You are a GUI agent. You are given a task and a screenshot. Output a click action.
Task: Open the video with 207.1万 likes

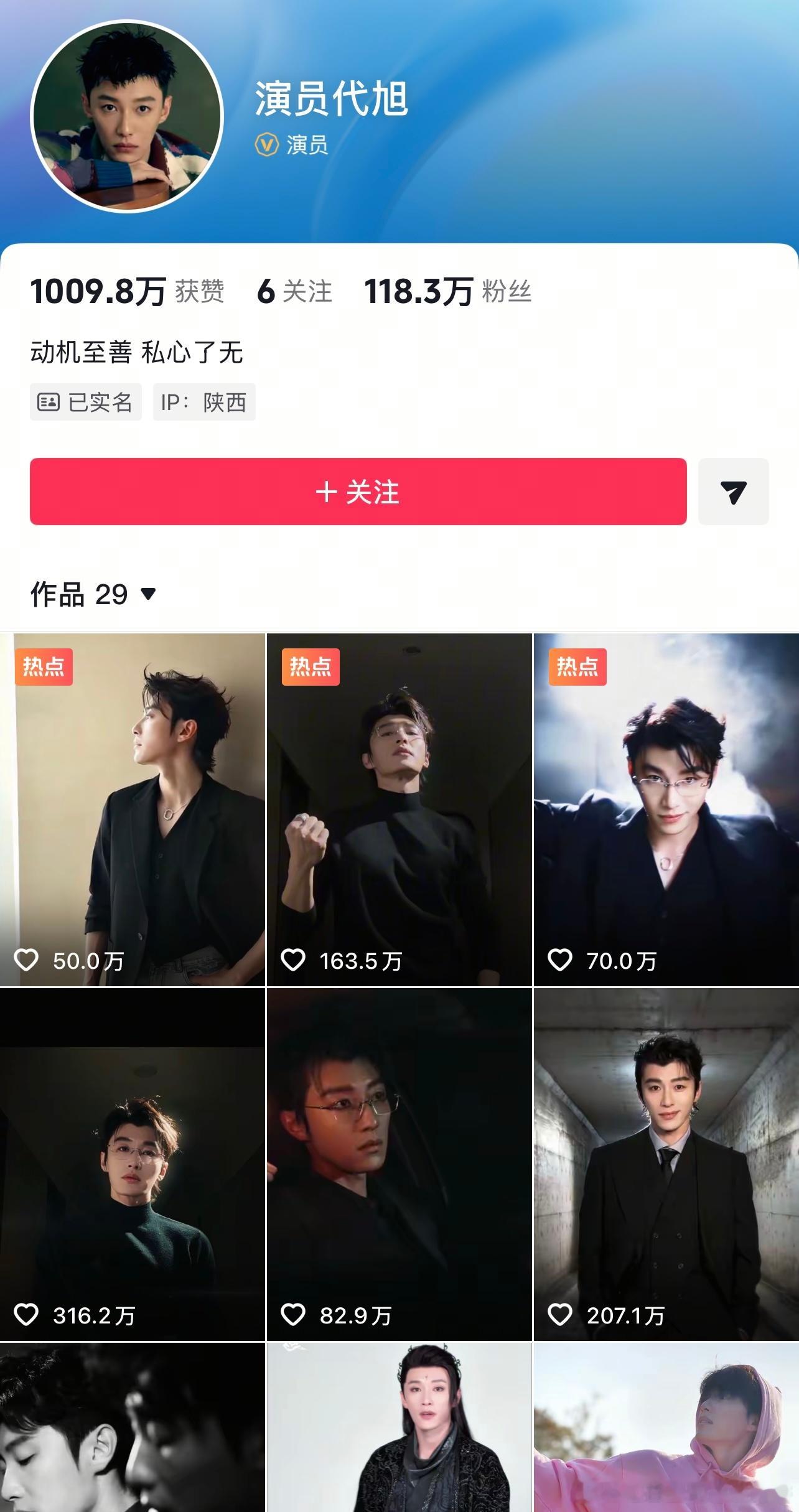pos(666,1164)
